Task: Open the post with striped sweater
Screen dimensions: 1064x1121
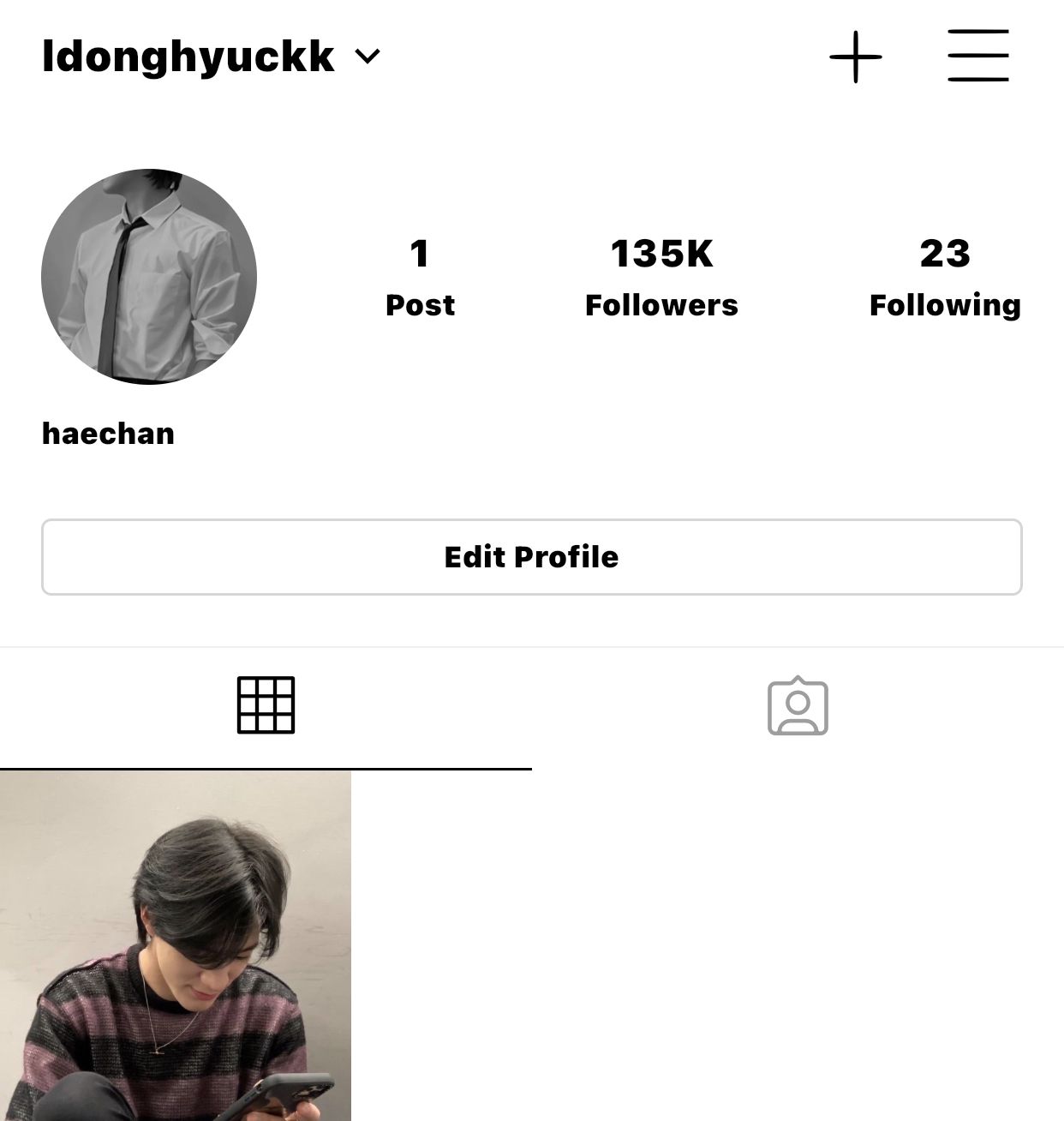Action: (x=176, y=945)
